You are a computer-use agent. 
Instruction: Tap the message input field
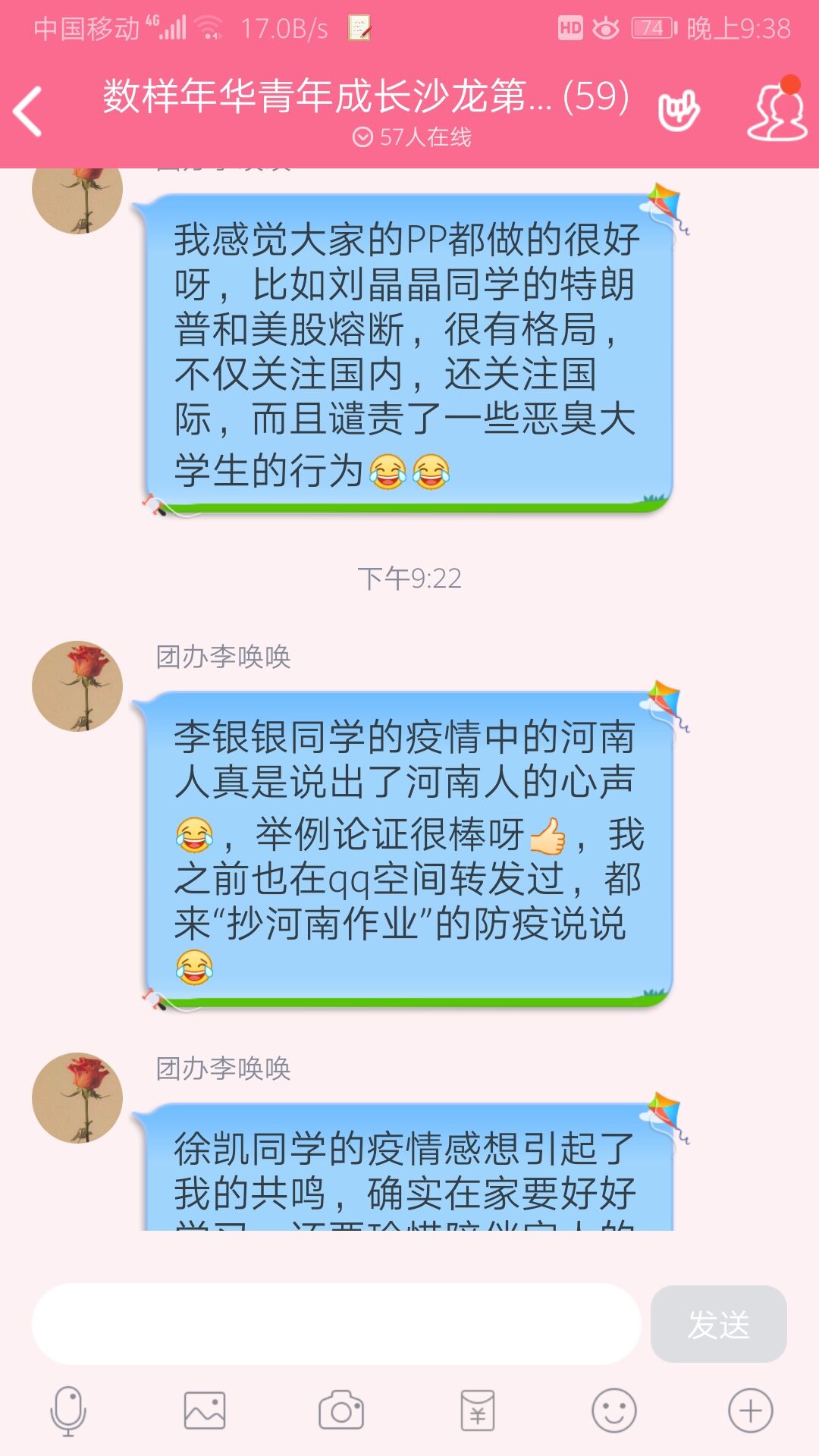coord(336,1324)
